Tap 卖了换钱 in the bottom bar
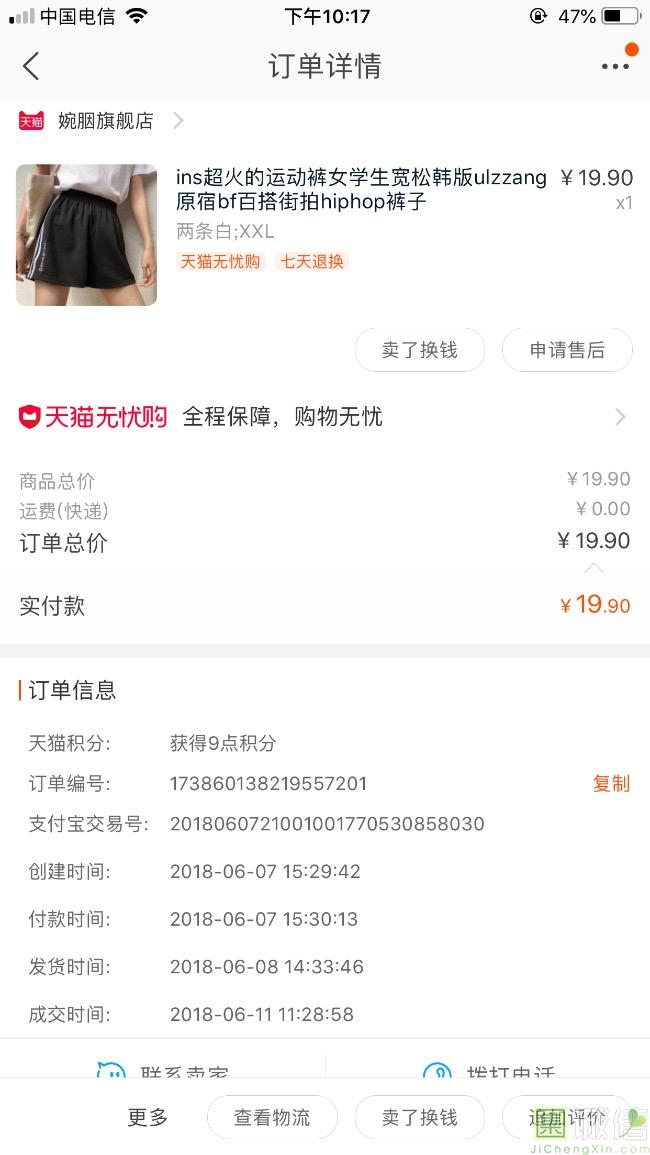 point(420,1117)
